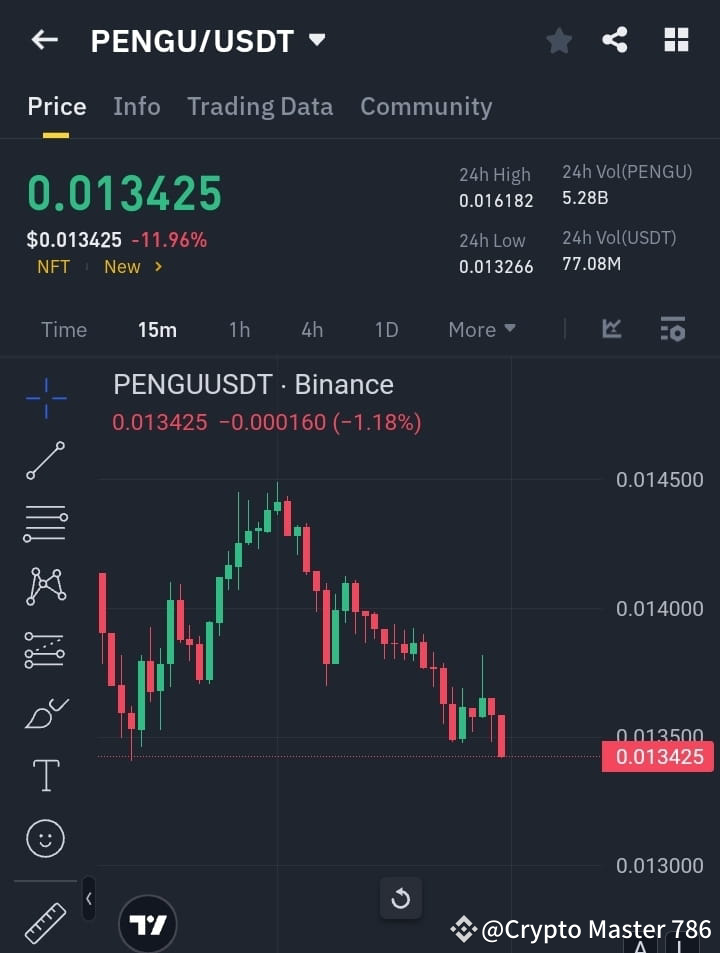This screenshot has height=953, width=720.
Task: Share the PENGU/USDT chart
Action: click(x=614, y=40)
